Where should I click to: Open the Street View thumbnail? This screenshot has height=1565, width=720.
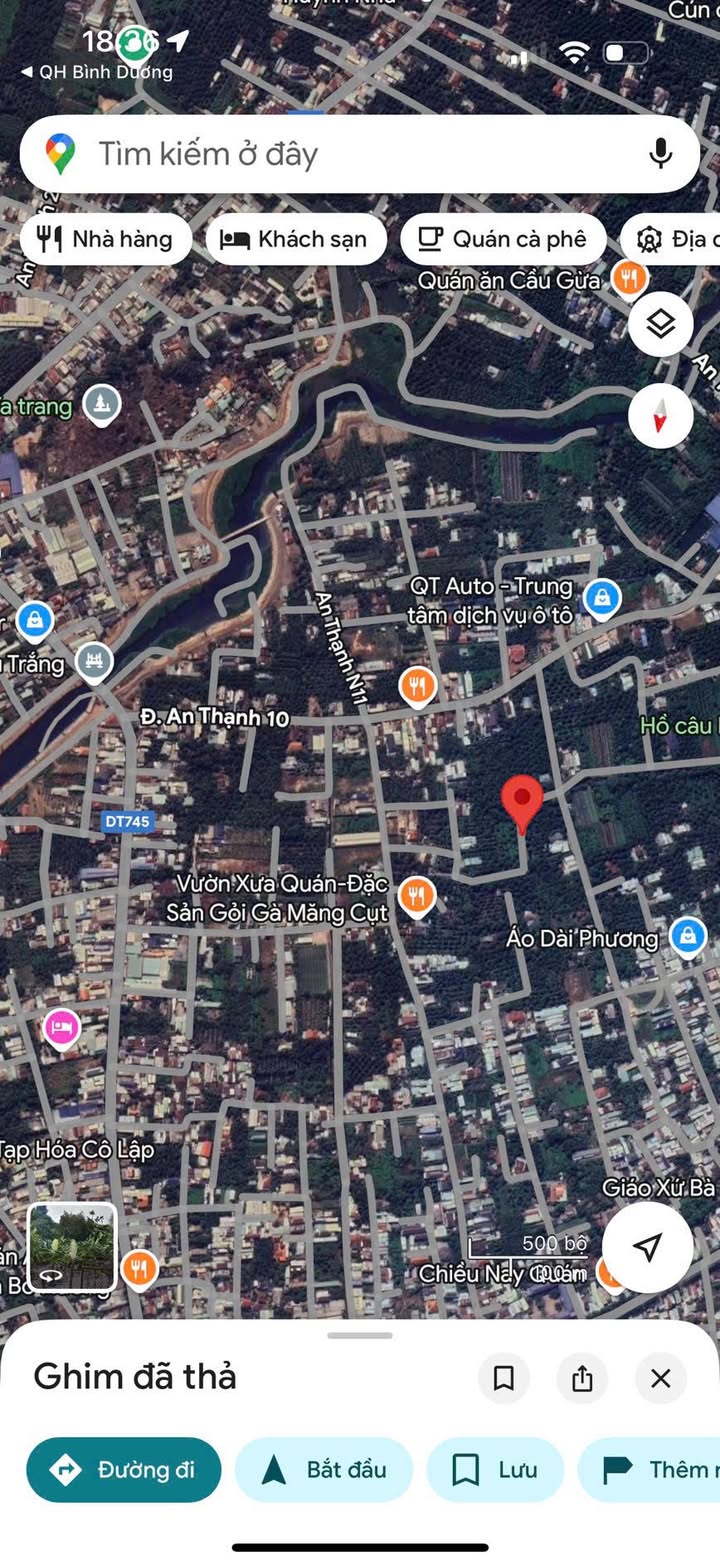[72, 1246]
